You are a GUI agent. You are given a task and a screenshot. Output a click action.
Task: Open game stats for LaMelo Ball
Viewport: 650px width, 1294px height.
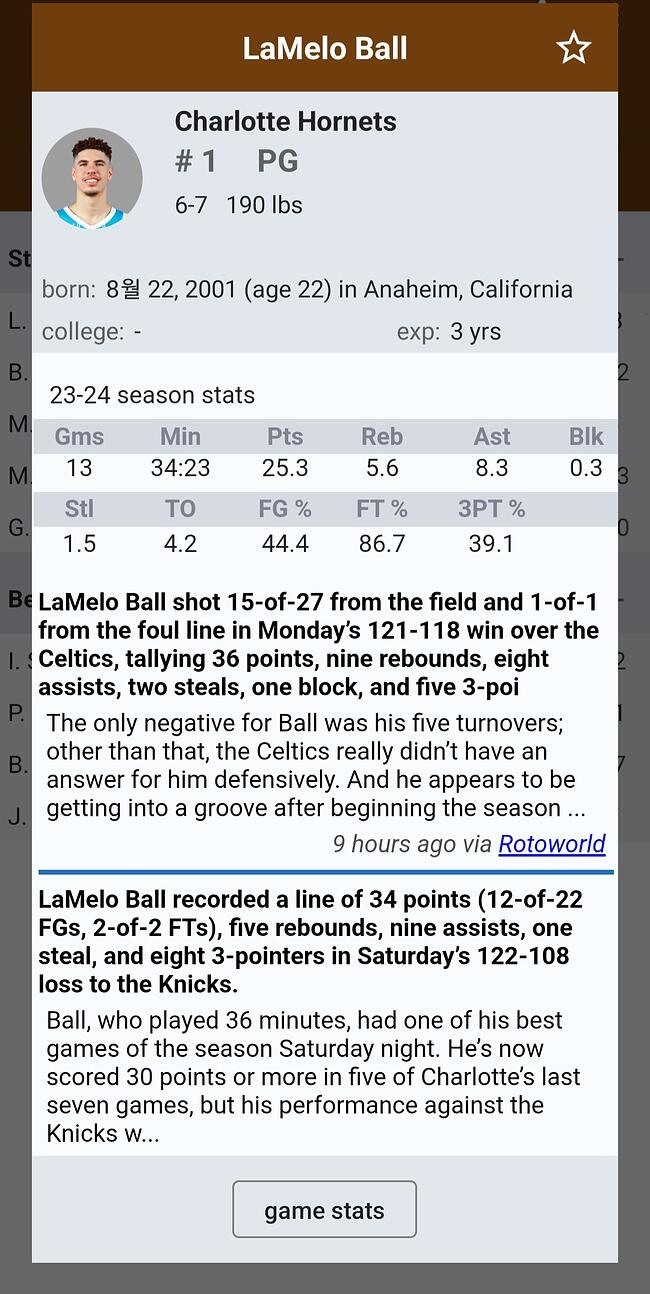click(x=324, y=1210)
